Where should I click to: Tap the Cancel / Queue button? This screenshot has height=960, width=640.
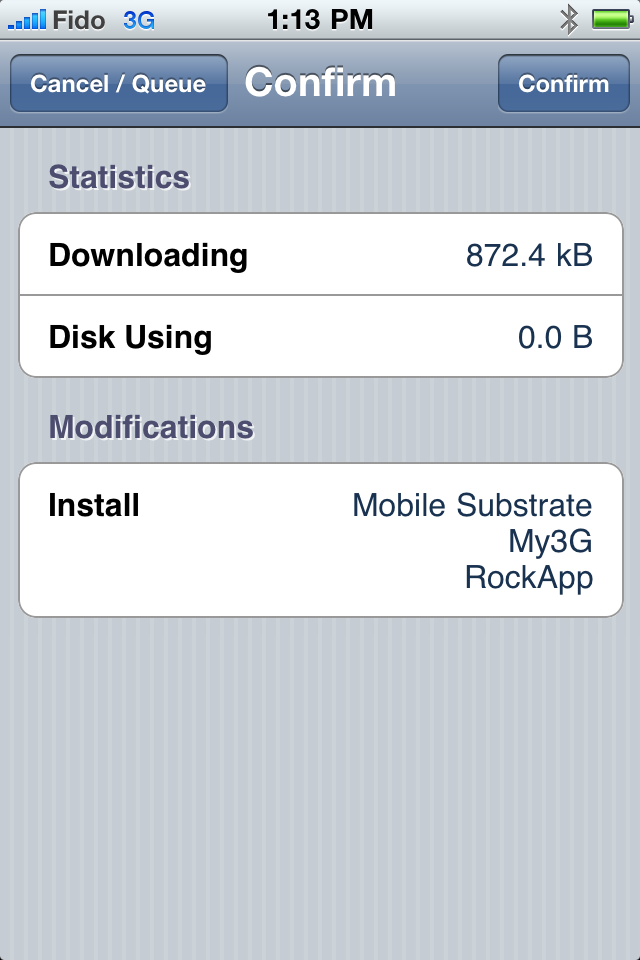(x=118, y=84)
